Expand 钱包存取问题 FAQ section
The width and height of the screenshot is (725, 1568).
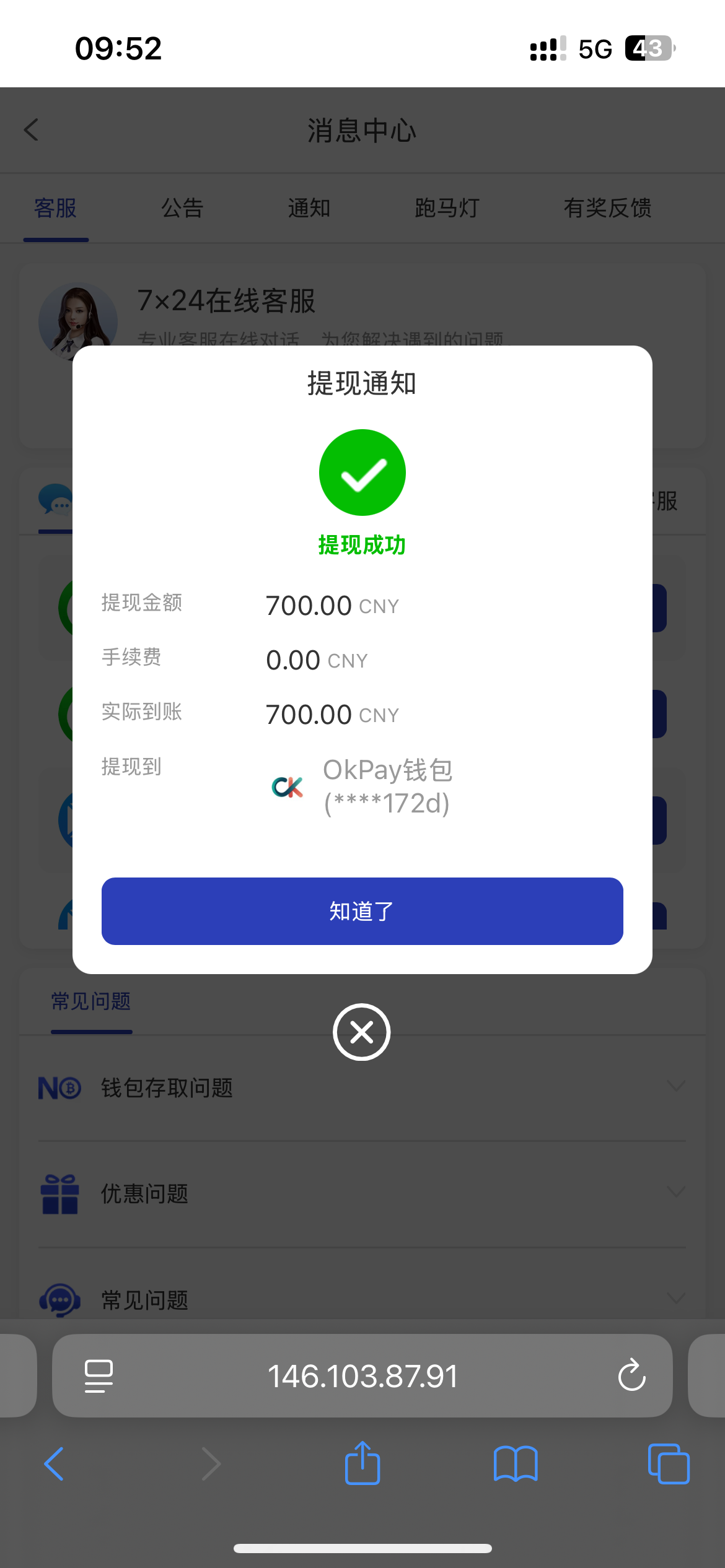[x=362, y=1087]
